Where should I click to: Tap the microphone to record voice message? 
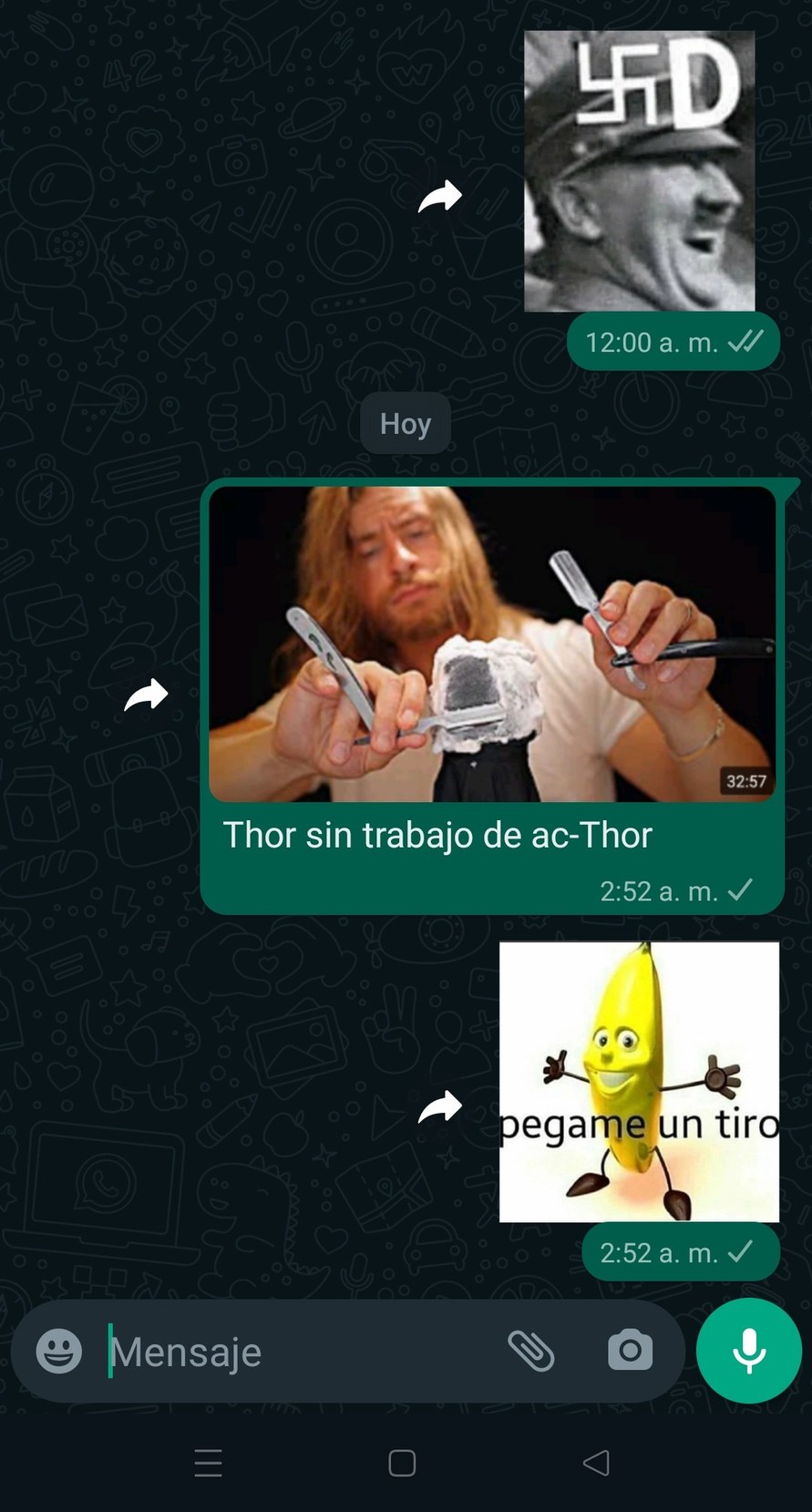(x=747, y=1352)
